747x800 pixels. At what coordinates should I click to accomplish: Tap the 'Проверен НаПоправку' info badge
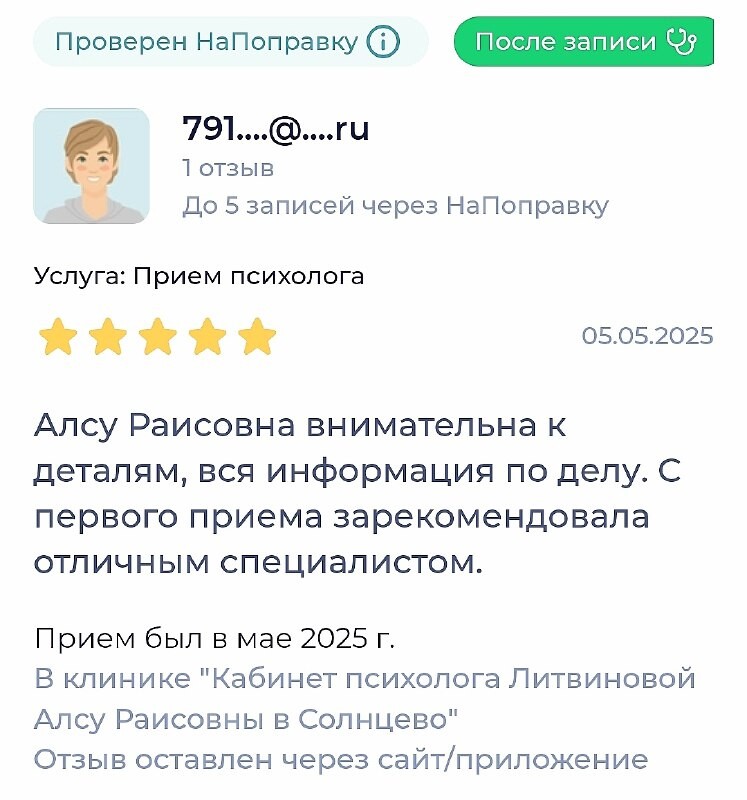[x=229, y=42]
